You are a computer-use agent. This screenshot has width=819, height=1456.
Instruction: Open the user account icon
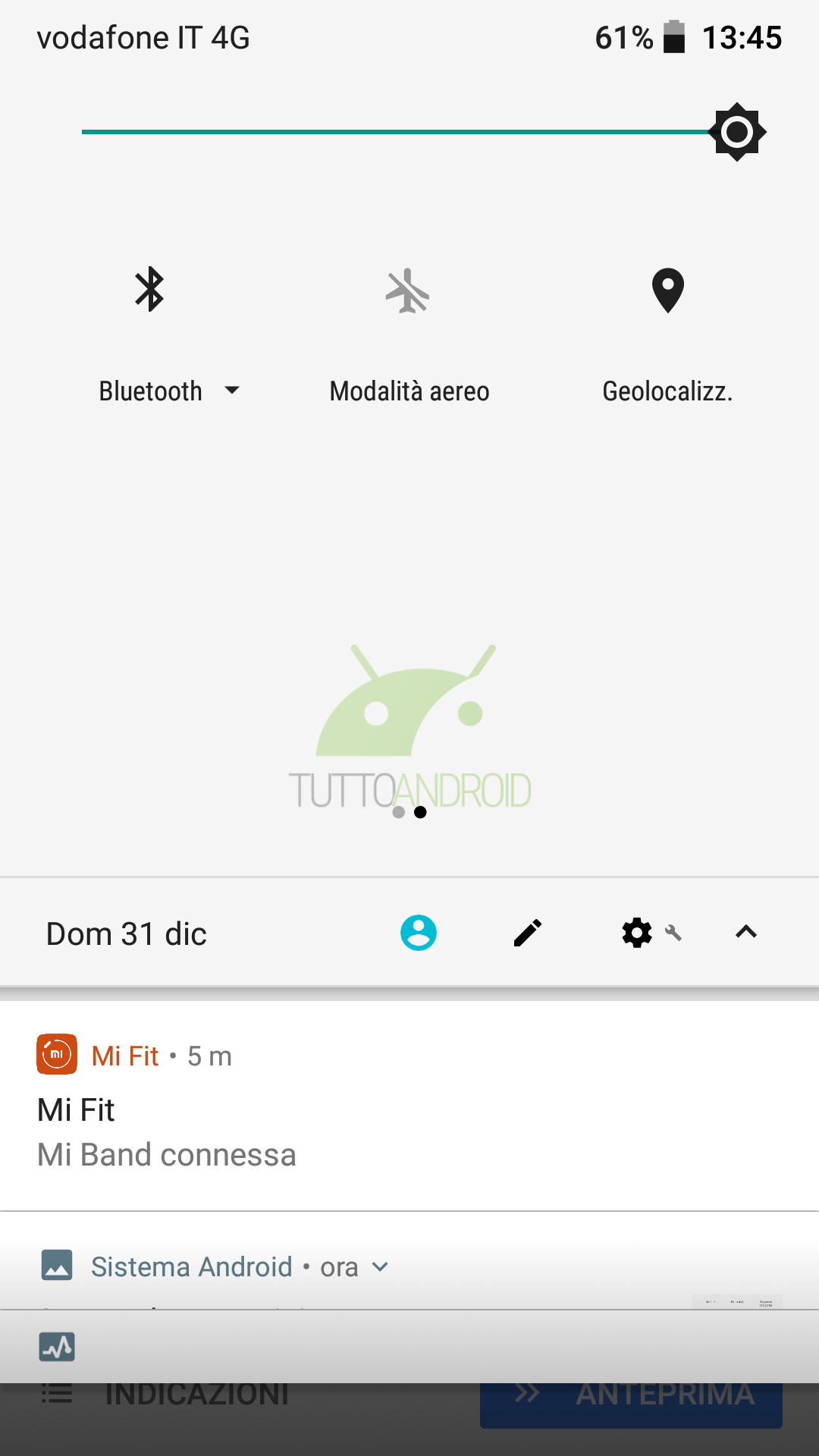(x=419, y=933)
